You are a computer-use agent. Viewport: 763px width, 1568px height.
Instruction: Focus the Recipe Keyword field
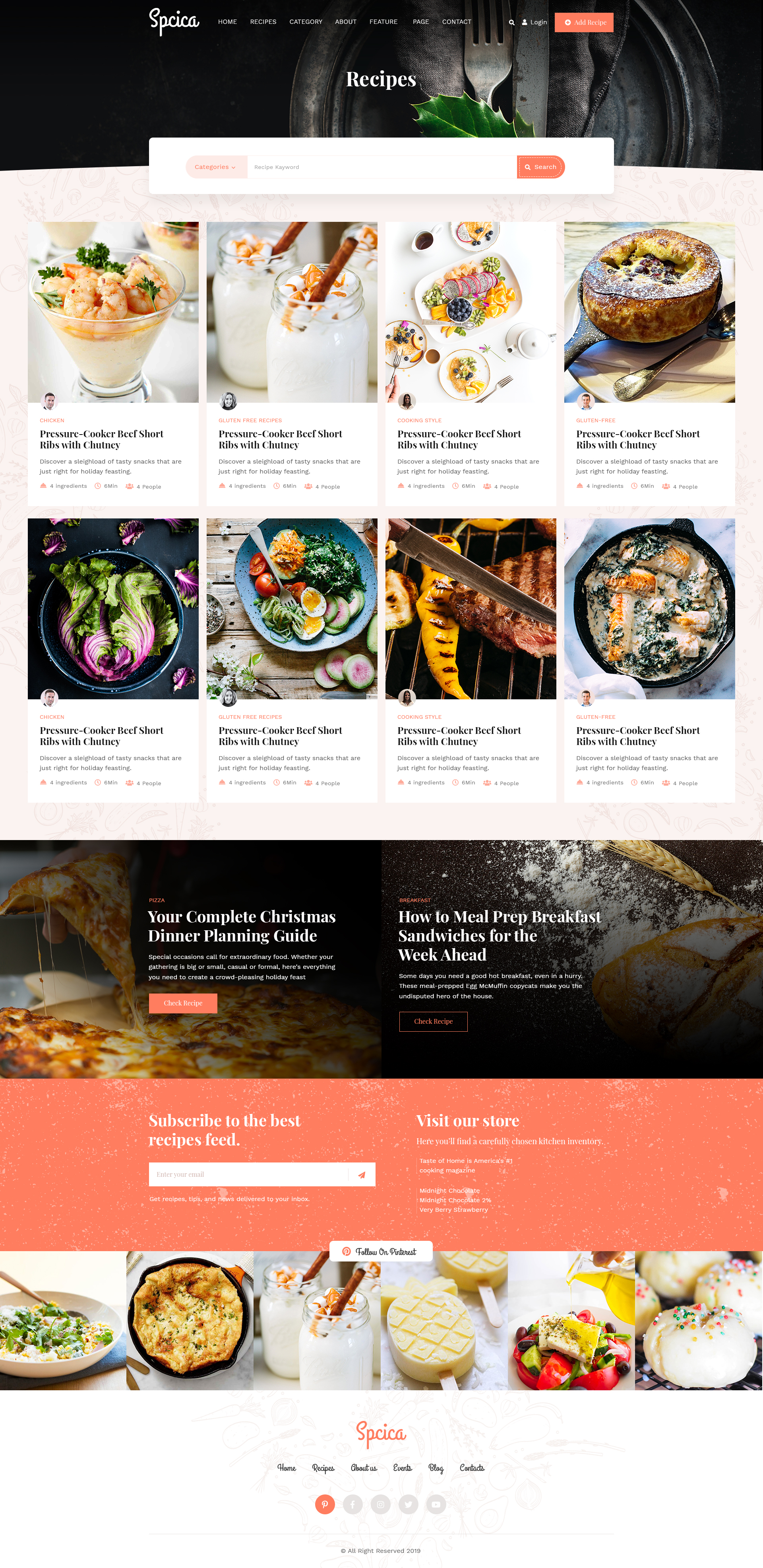(381, 167)
